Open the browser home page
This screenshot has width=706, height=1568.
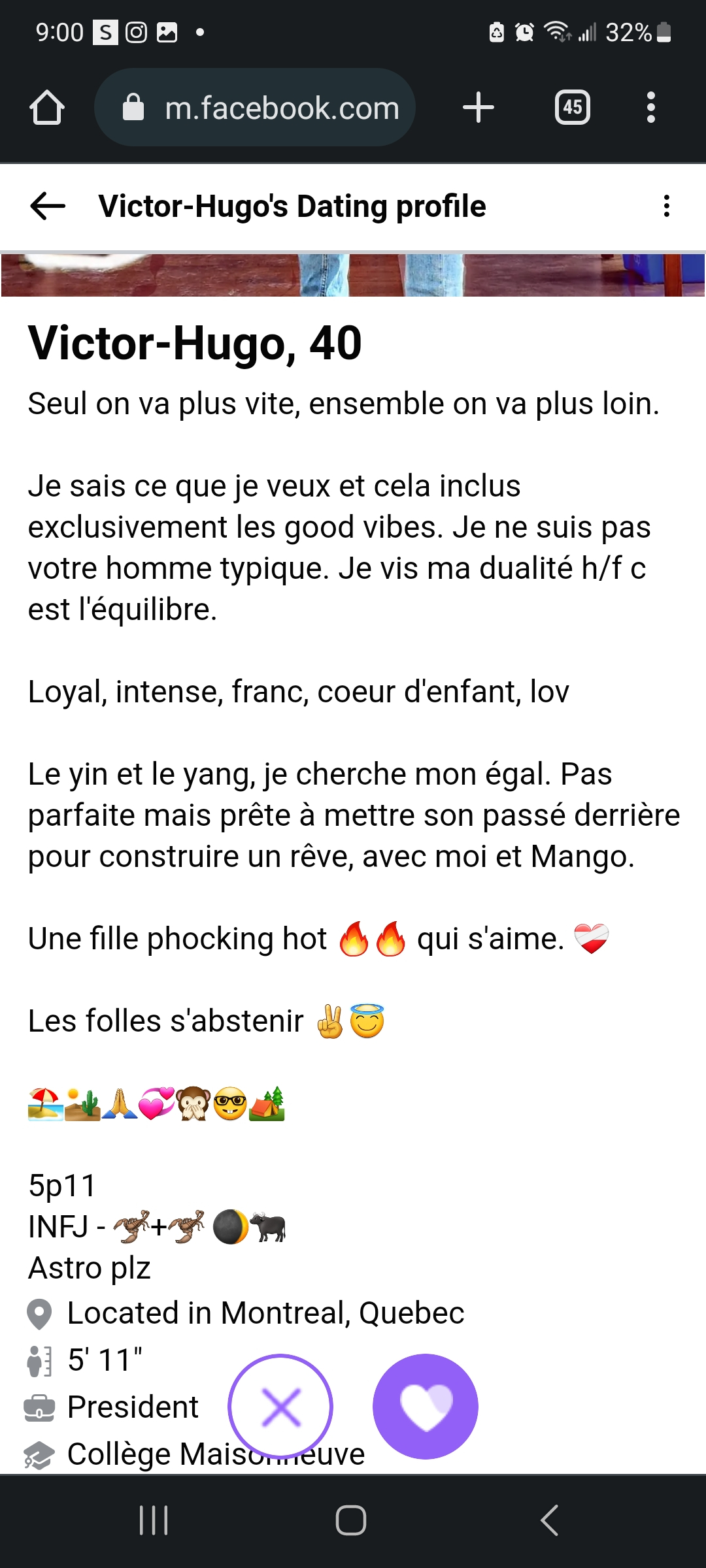point(47,108)
